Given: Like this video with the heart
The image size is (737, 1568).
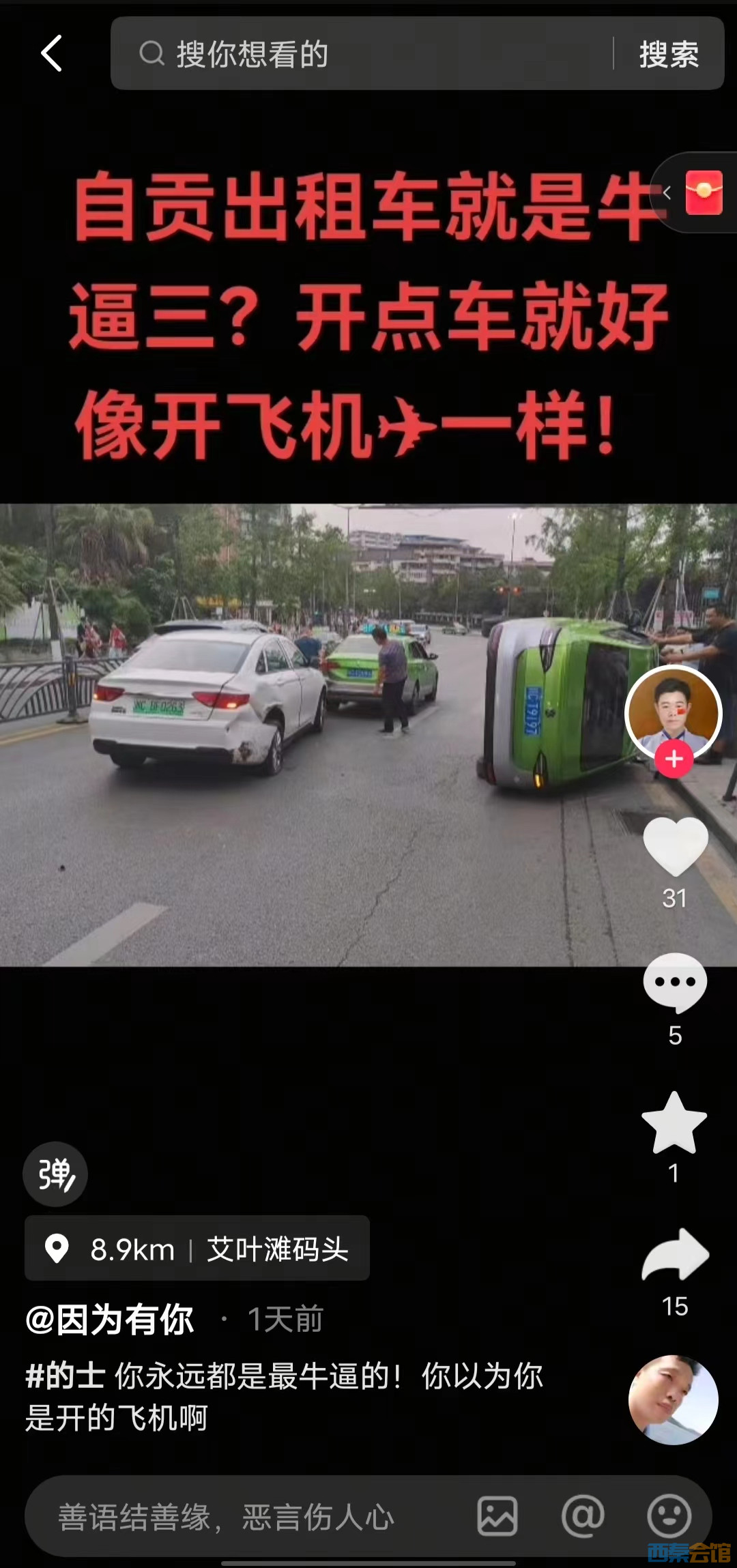Looking at the screenshot, I should 675,846.
